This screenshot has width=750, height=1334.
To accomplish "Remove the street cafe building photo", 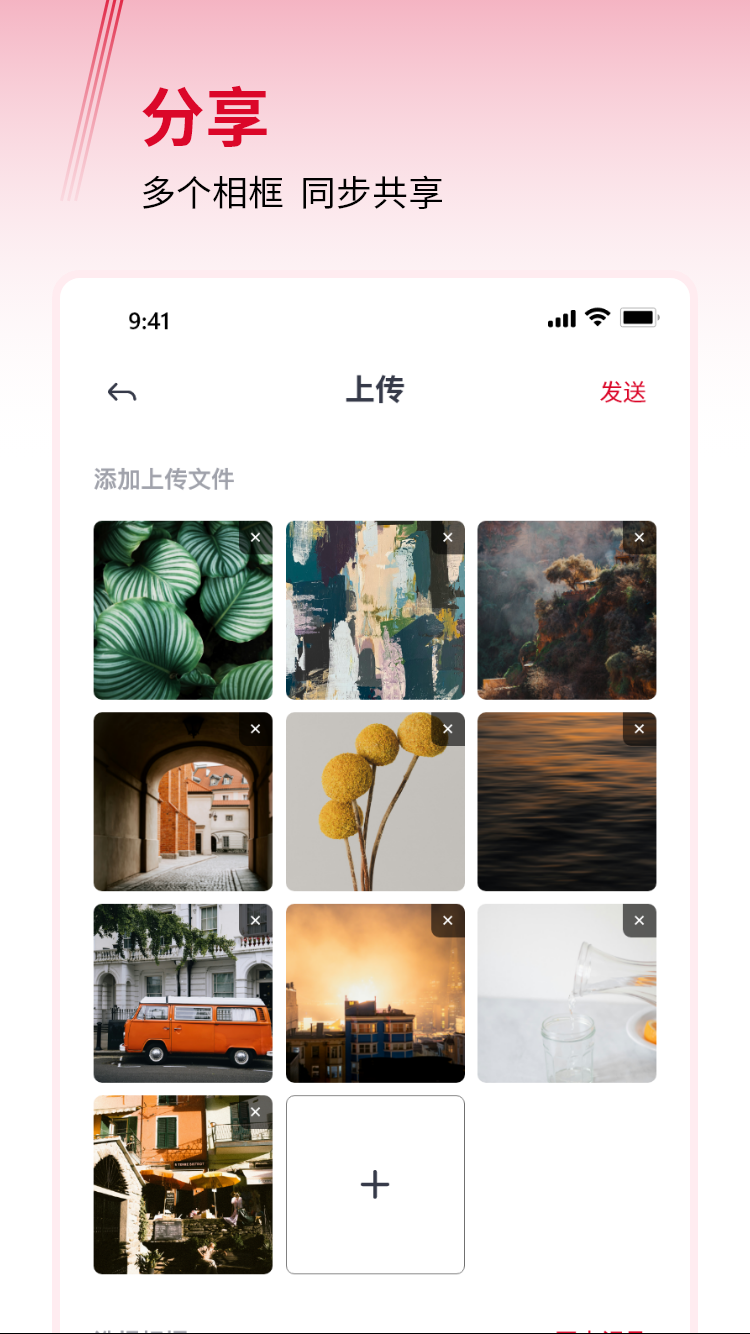I will coord(256,1112).
